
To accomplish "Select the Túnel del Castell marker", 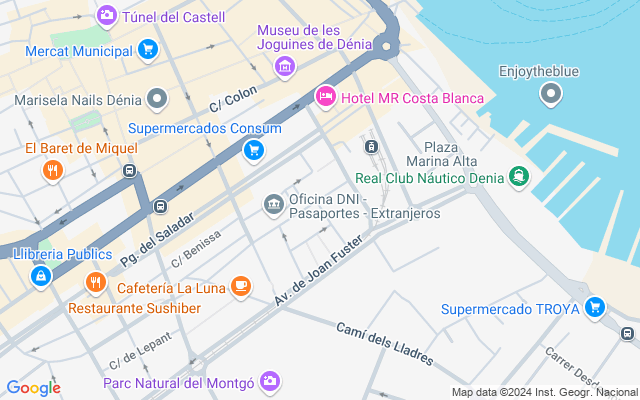I will pos(106,16).
